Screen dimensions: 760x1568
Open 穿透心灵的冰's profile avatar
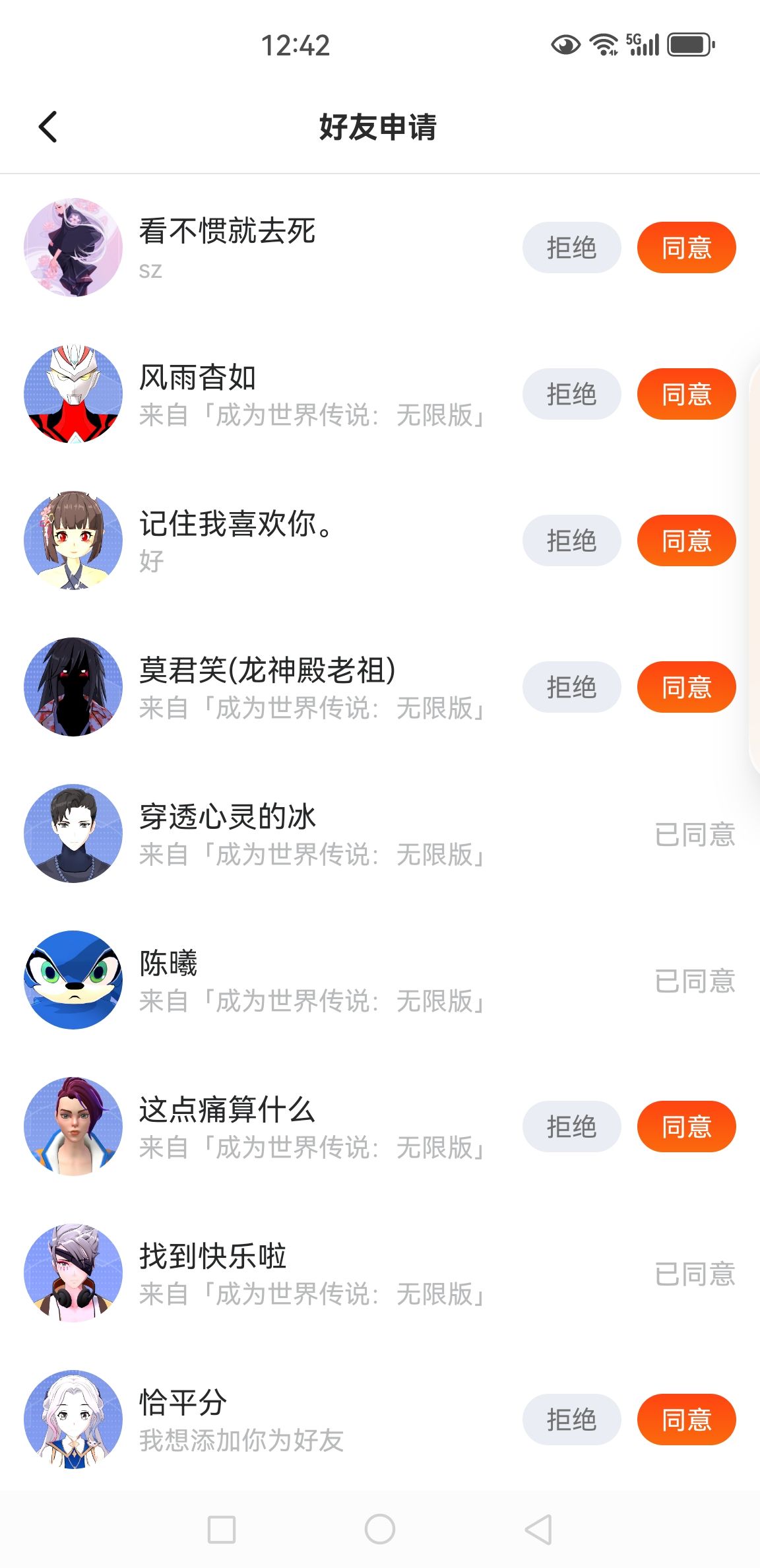73,833
